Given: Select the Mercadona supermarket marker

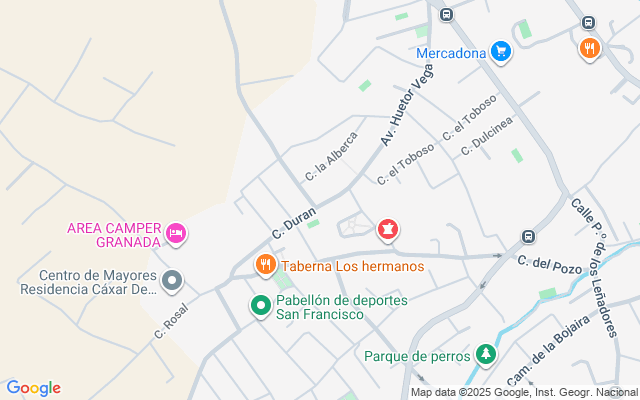Looking at the screenshot, I should [501, 52].
